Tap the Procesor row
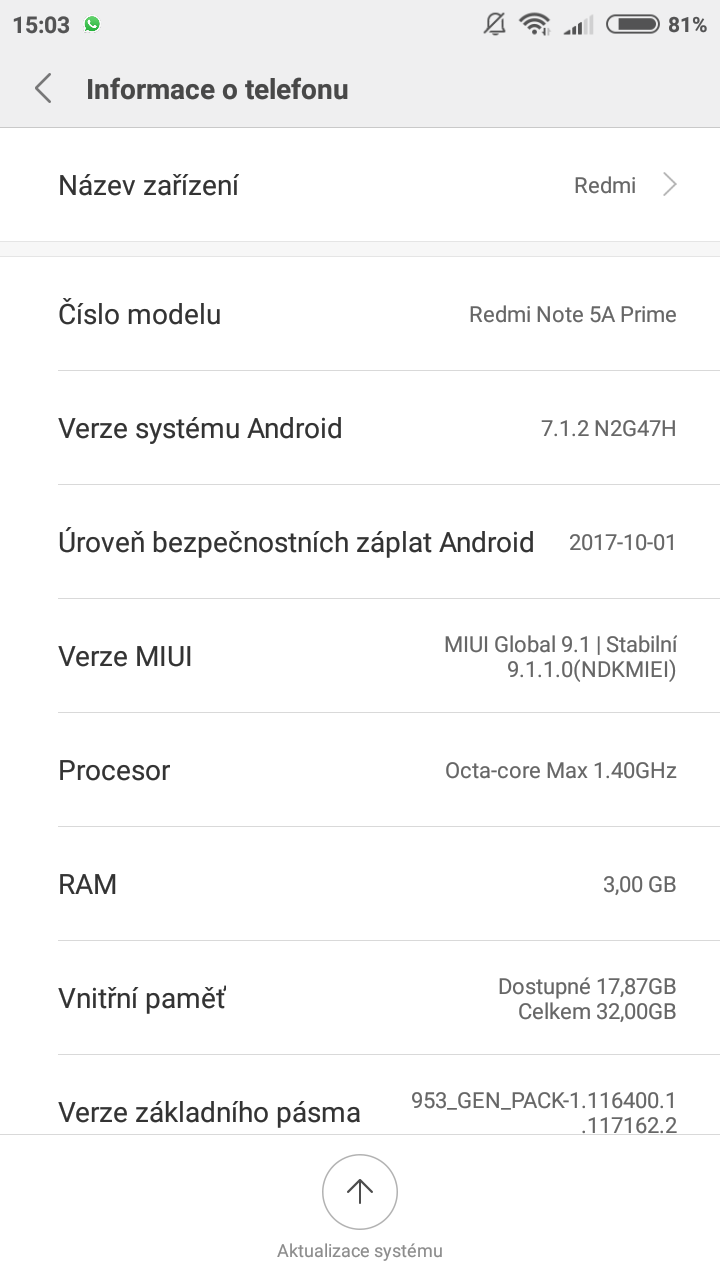 [360, 770]
